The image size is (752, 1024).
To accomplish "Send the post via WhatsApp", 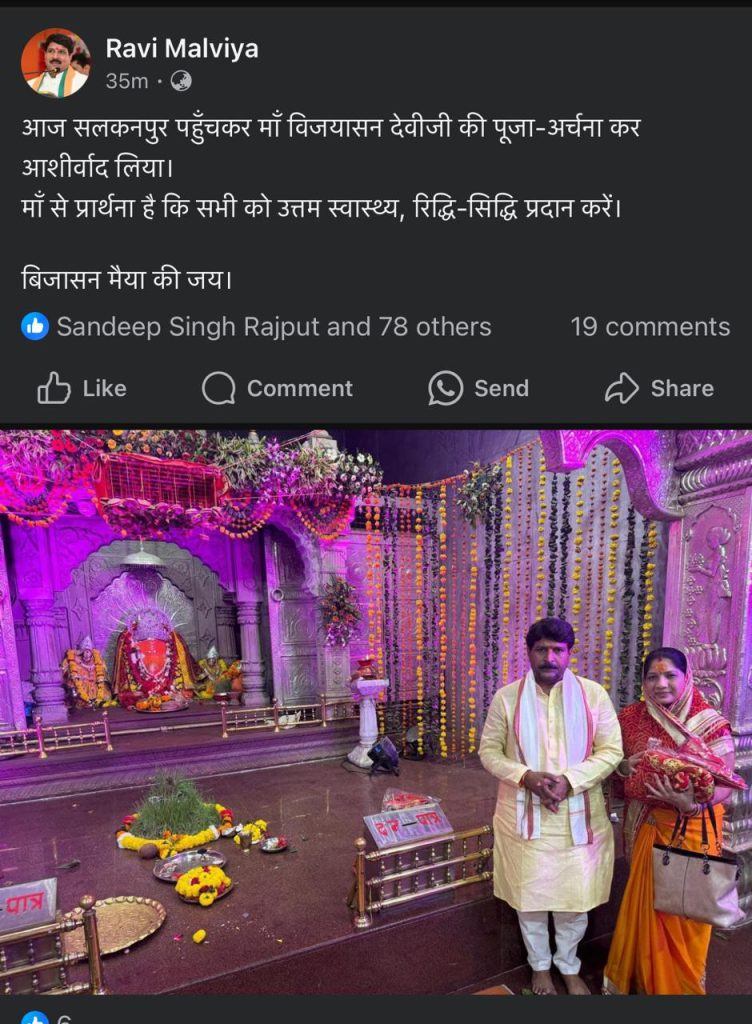I will [x=478, y=388].
